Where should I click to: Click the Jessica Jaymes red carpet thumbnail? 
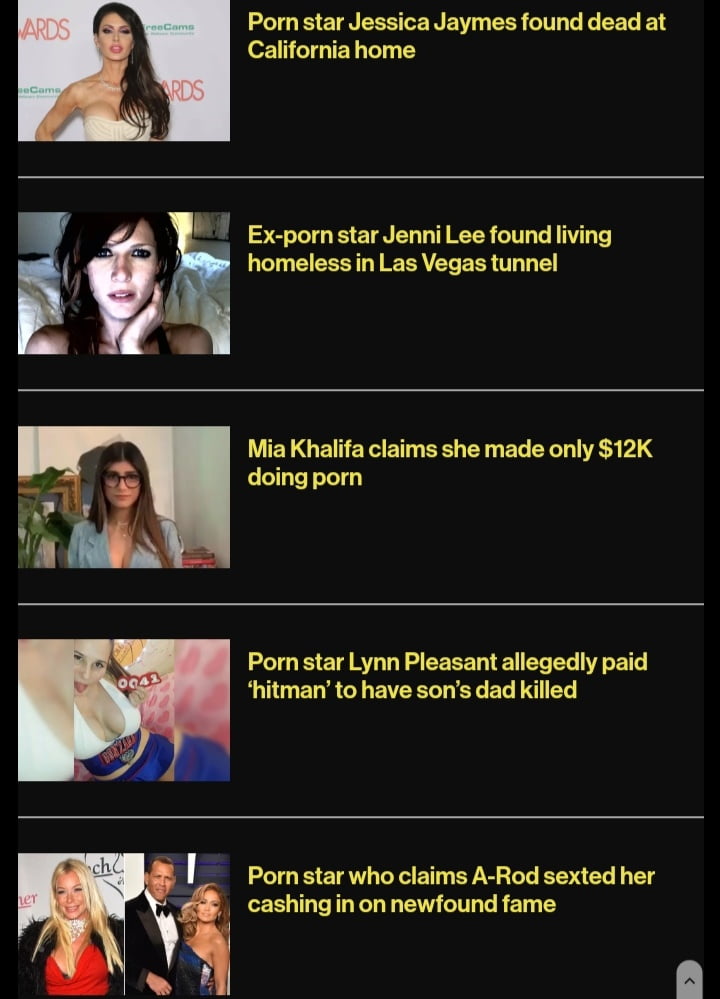(x=123, y=70)
